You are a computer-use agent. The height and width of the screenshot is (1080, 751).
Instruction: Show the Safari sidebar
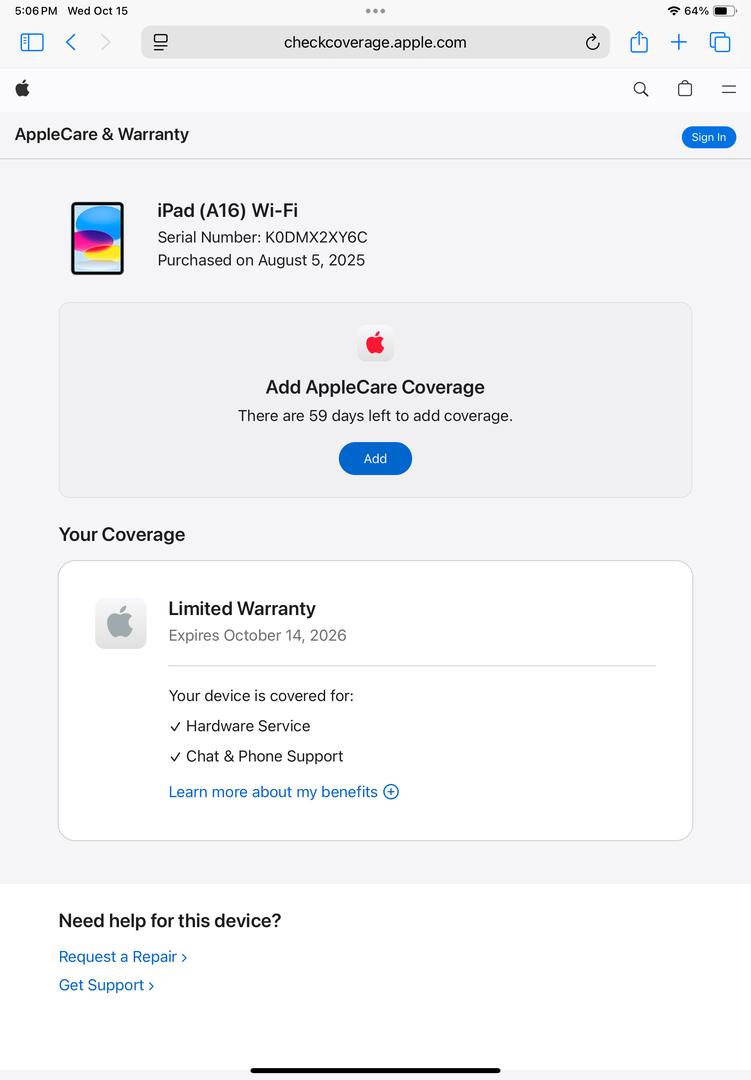[x=32, y=42]
